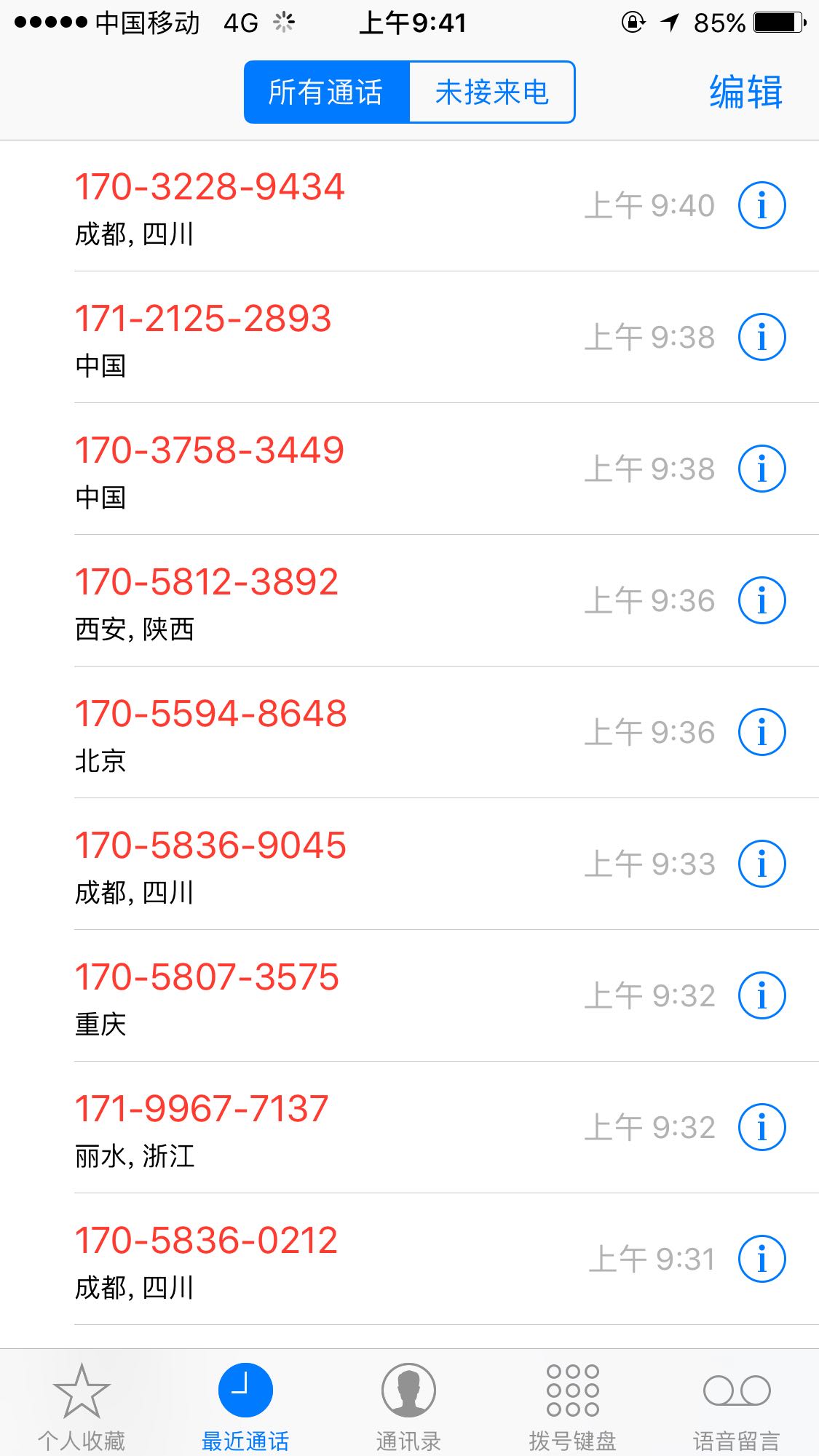Show details for 170-5594-8648
The width and height of the screenshot is (819, 1456).
click(x=761, y=732)
